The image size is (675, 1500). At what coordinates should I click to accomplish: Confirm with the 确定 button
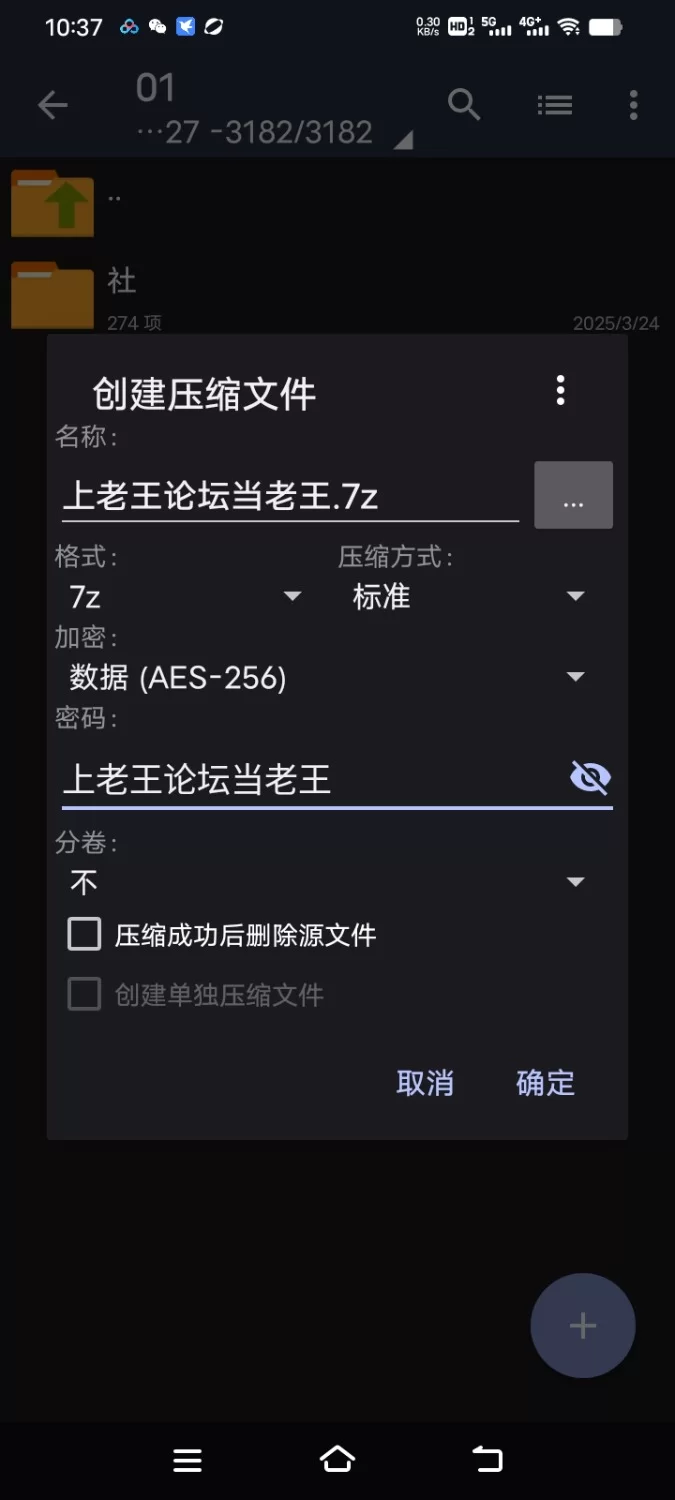coord(545,1083)
